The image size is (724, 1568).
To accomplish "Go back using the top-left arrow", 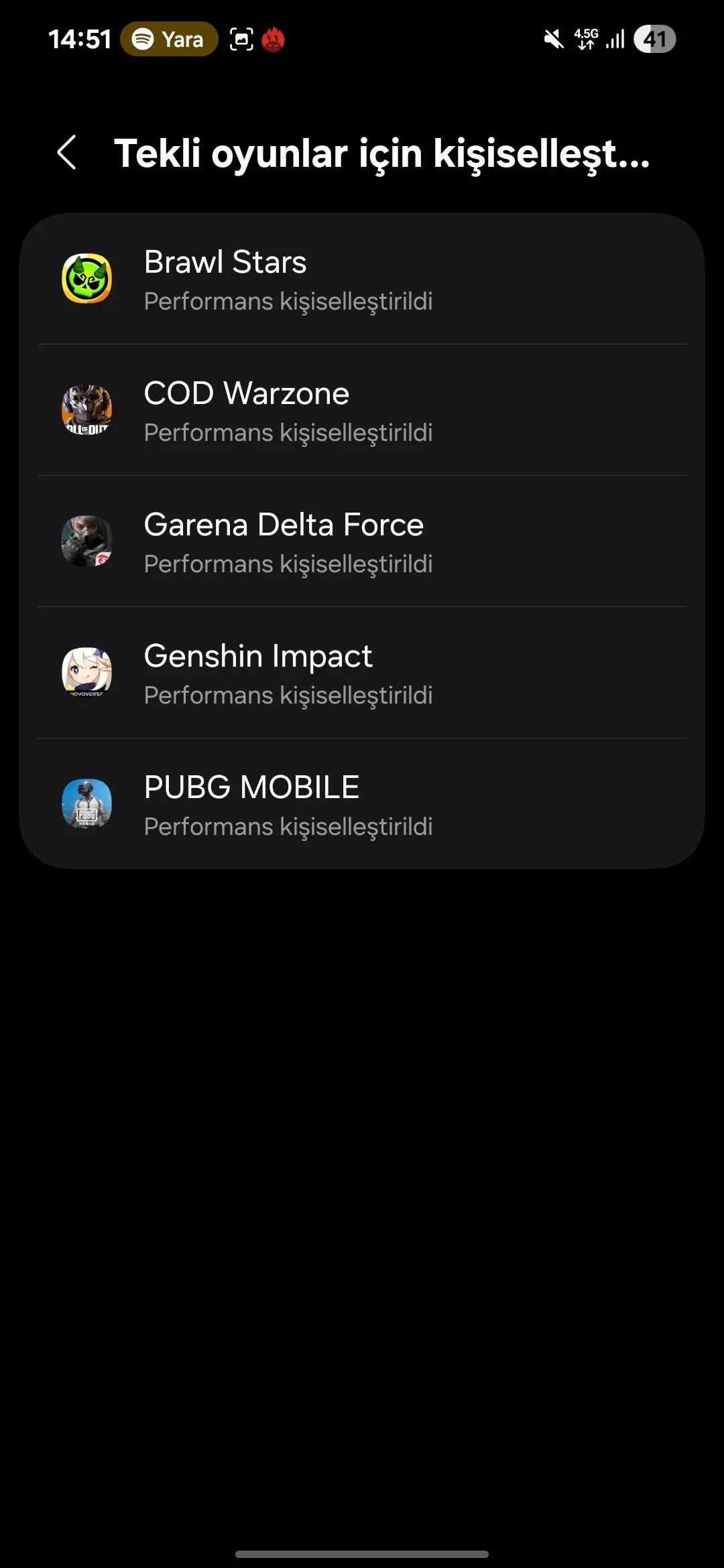I will (66, 153).
